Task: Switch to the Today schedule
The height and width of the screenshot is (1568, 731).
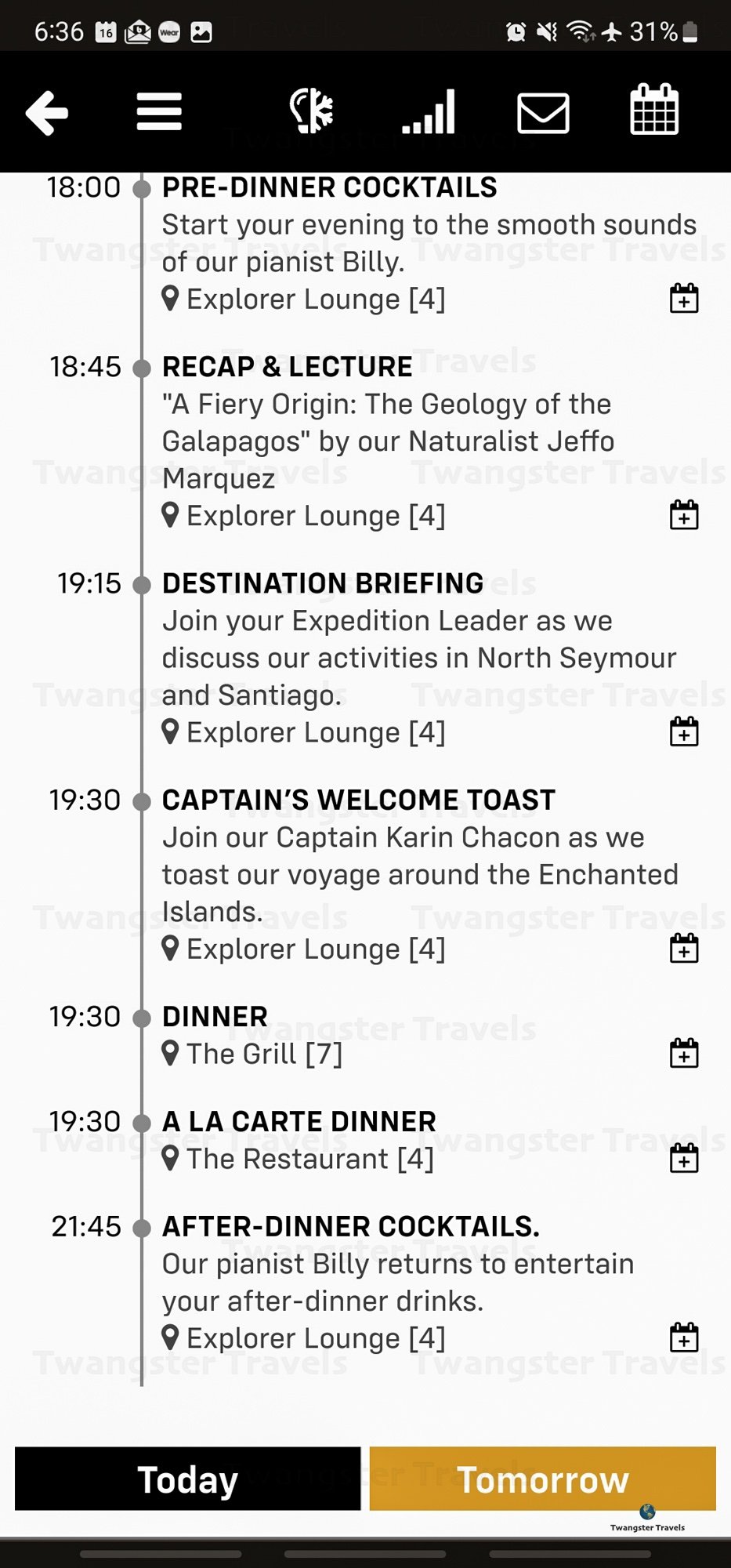Action: click(188, 1479)
